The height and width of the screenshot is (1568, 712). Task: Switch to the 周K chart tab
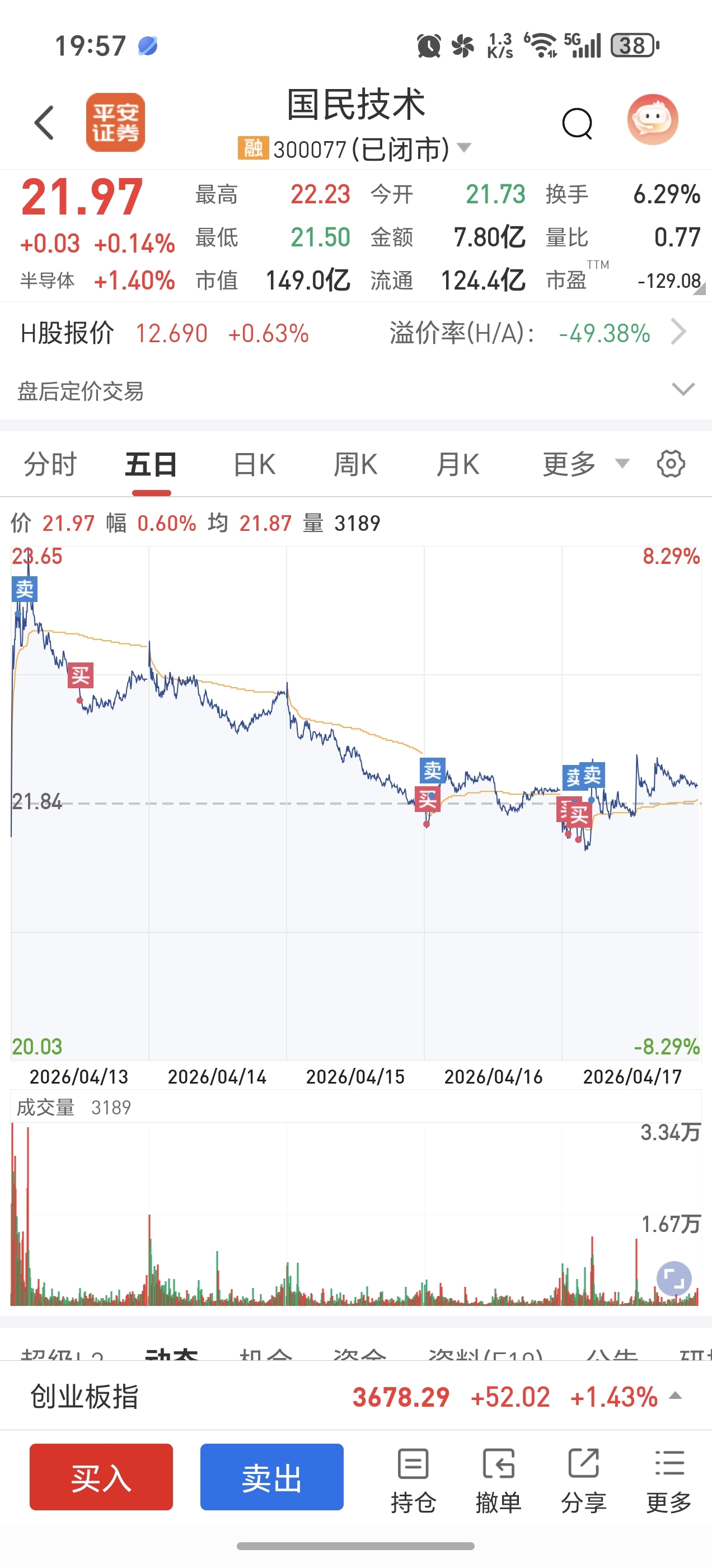[x=355, y=464]
